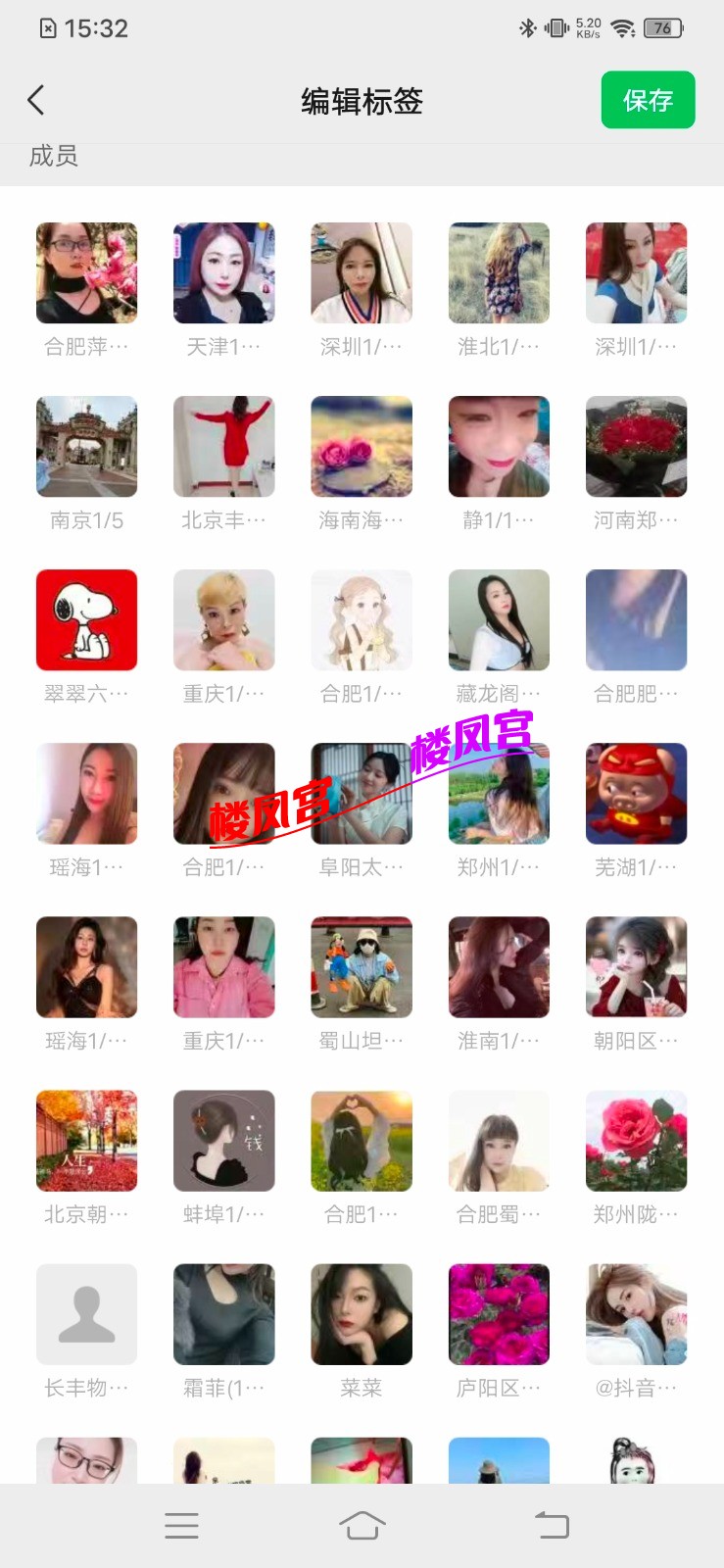Tap the green 保存 button
Screen dimensions: 724x1568
pyautogui.click(x=648, y=100)
